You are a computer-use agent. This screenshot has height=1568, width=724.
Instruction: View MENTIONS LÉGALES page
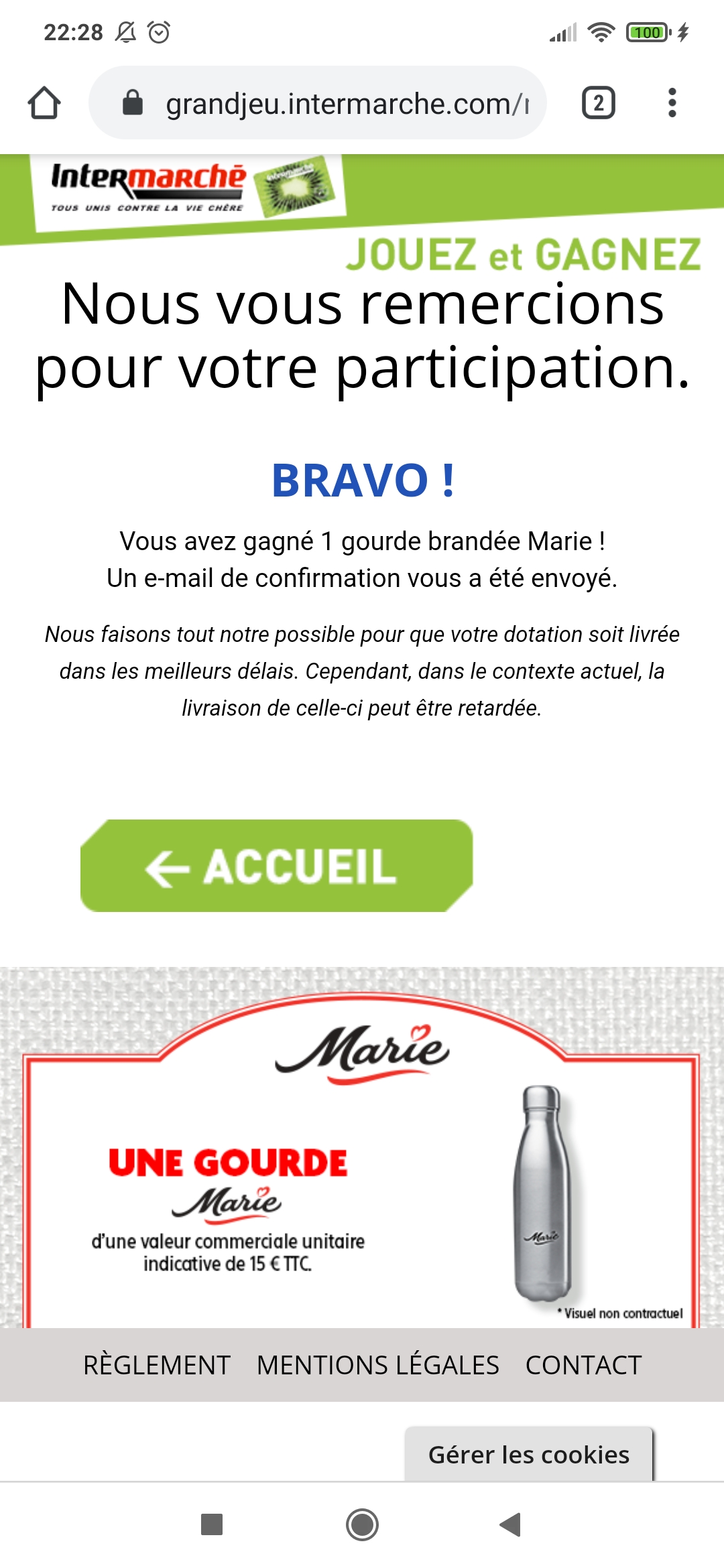377,1365
